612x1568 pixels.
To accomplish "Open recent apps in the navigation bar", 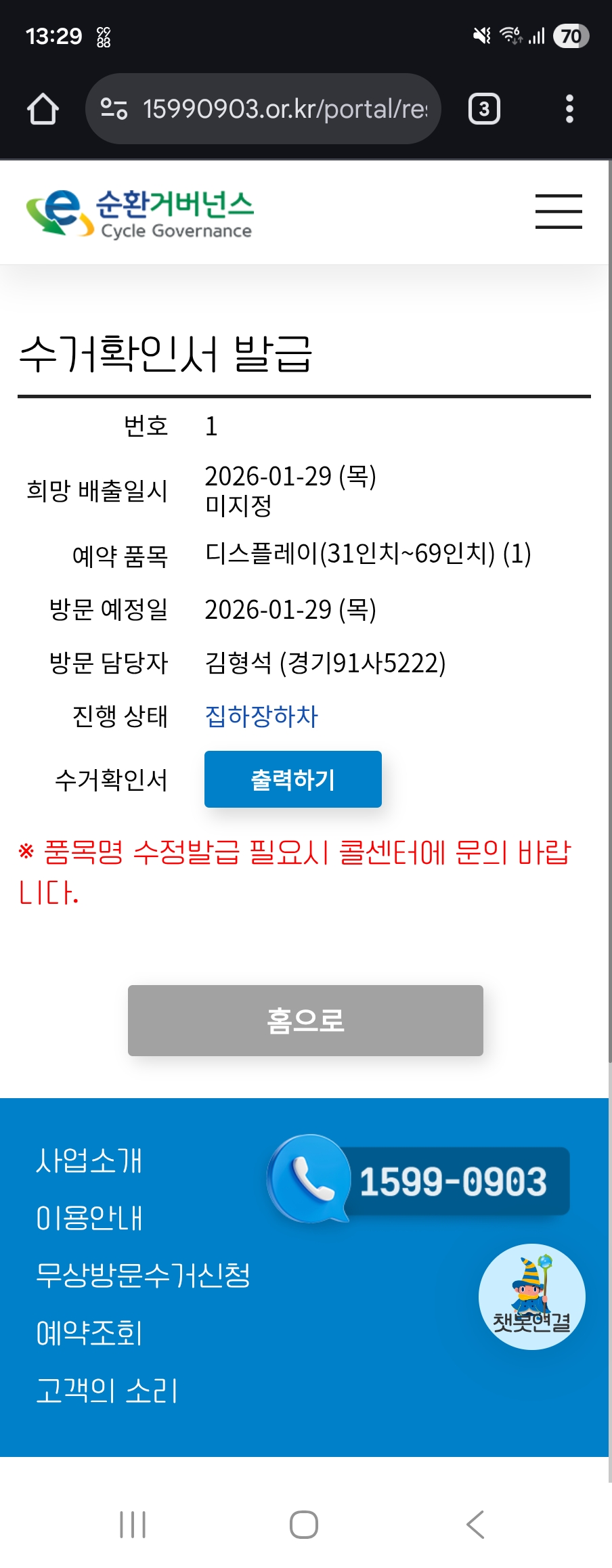I will [x=133, y=1525].
